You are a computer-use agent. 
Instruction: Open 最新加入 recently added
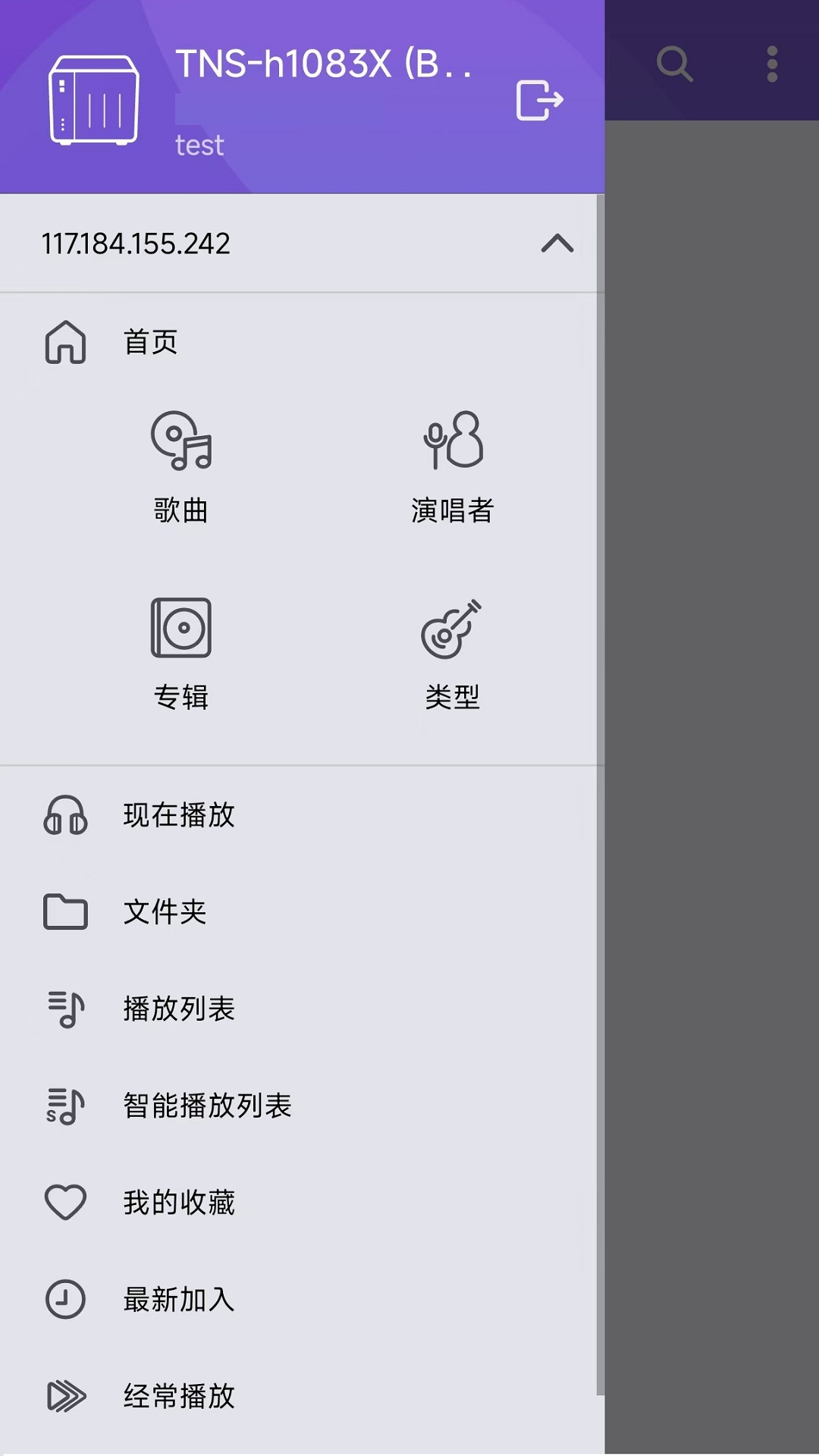coord(179,1300)
